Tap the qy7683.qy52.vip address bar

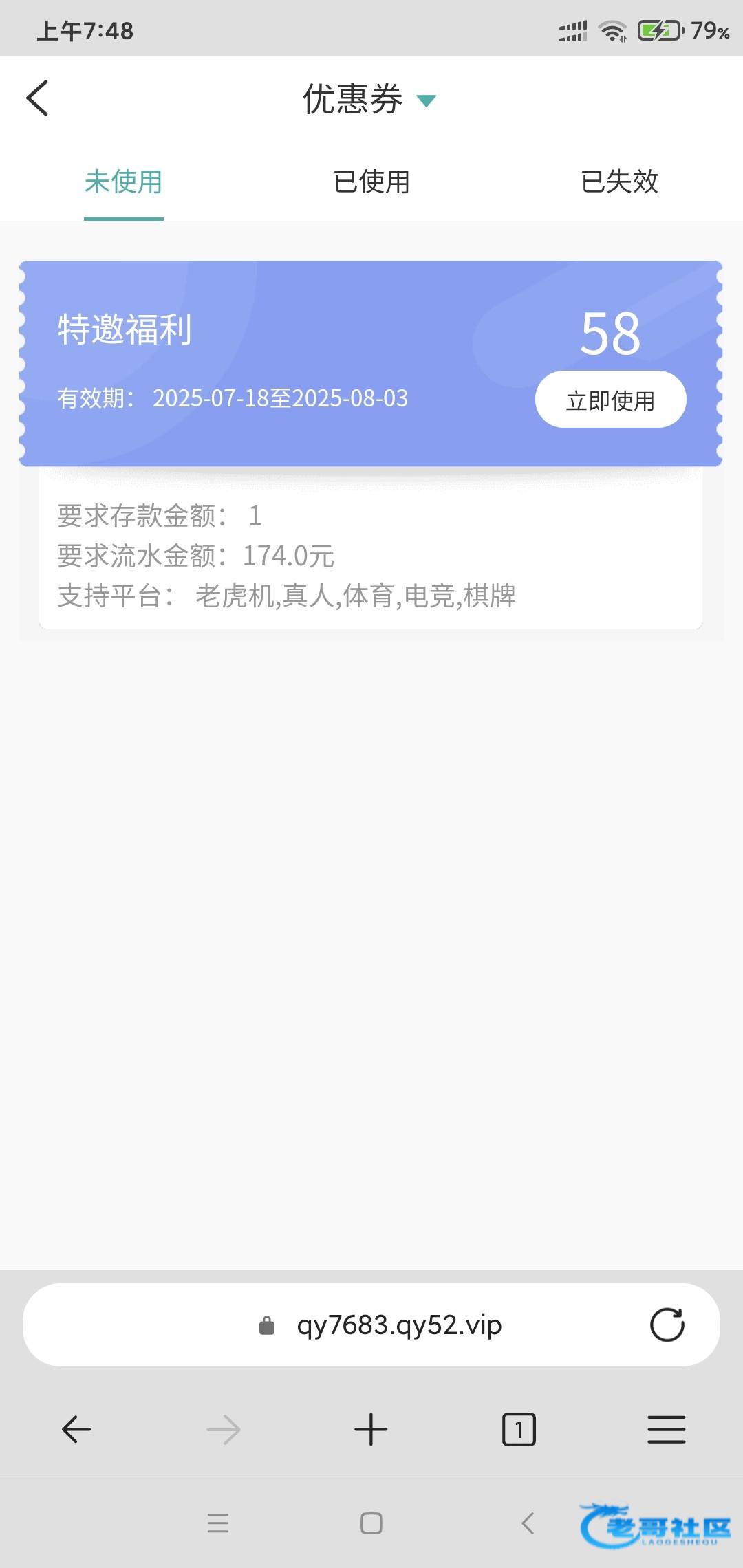(x=371, y=1325)
